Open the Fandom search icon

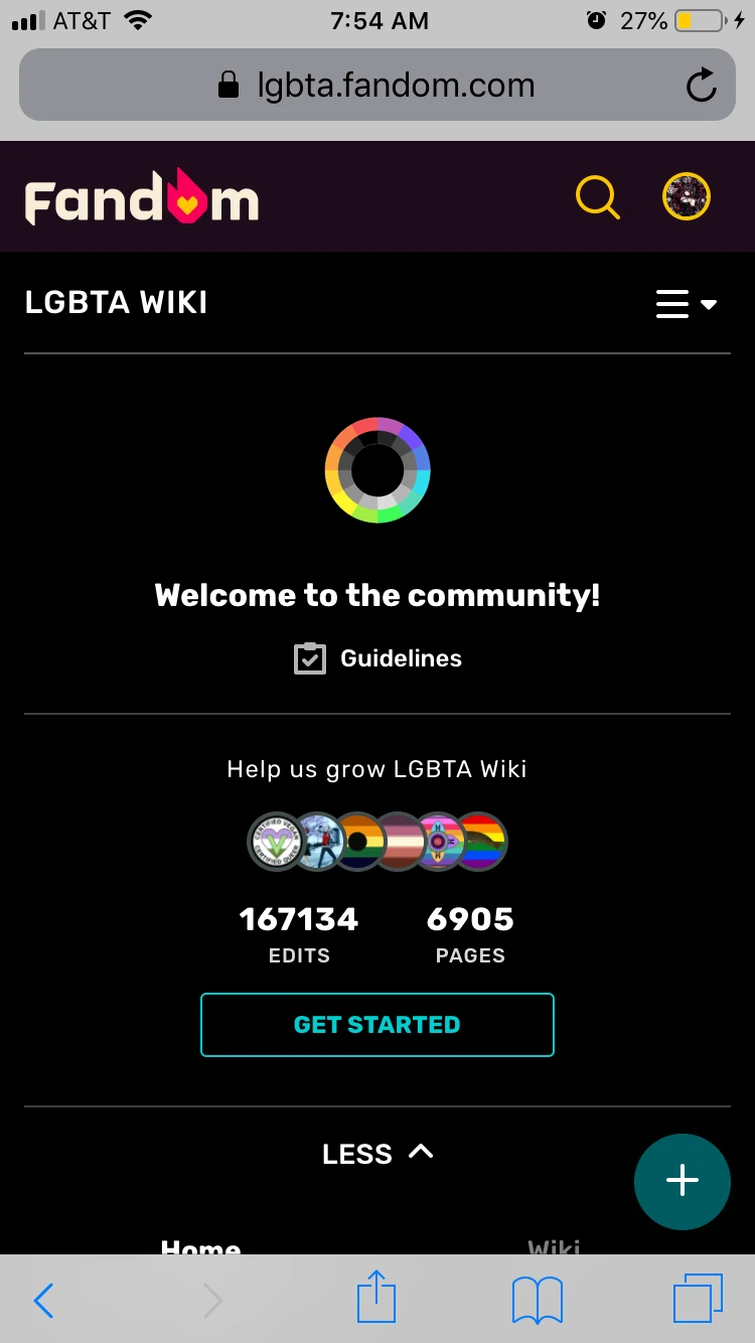click(x=597, y=197)
